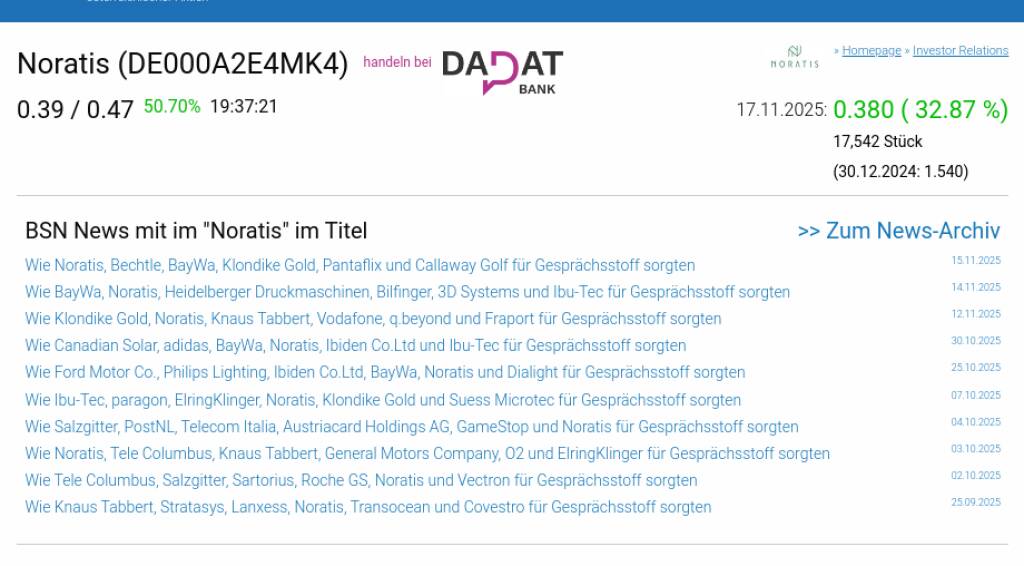Open the Tele Columbus, Salzgitter, Sartorius article
The image size is (1024, 566).
point(361,481)
